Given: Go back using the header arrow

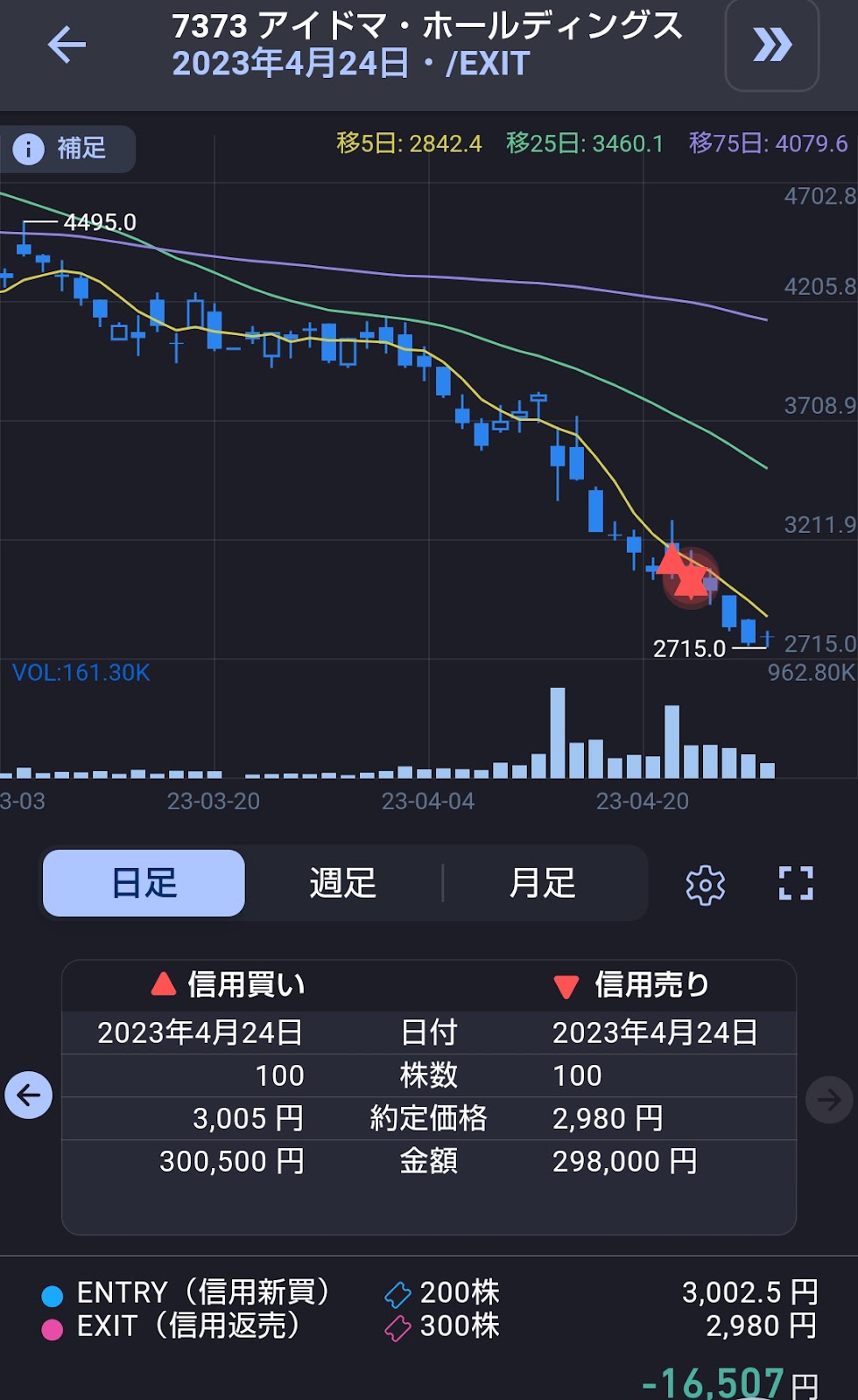Looking at the screenshot, I should [x=67, y=45].
